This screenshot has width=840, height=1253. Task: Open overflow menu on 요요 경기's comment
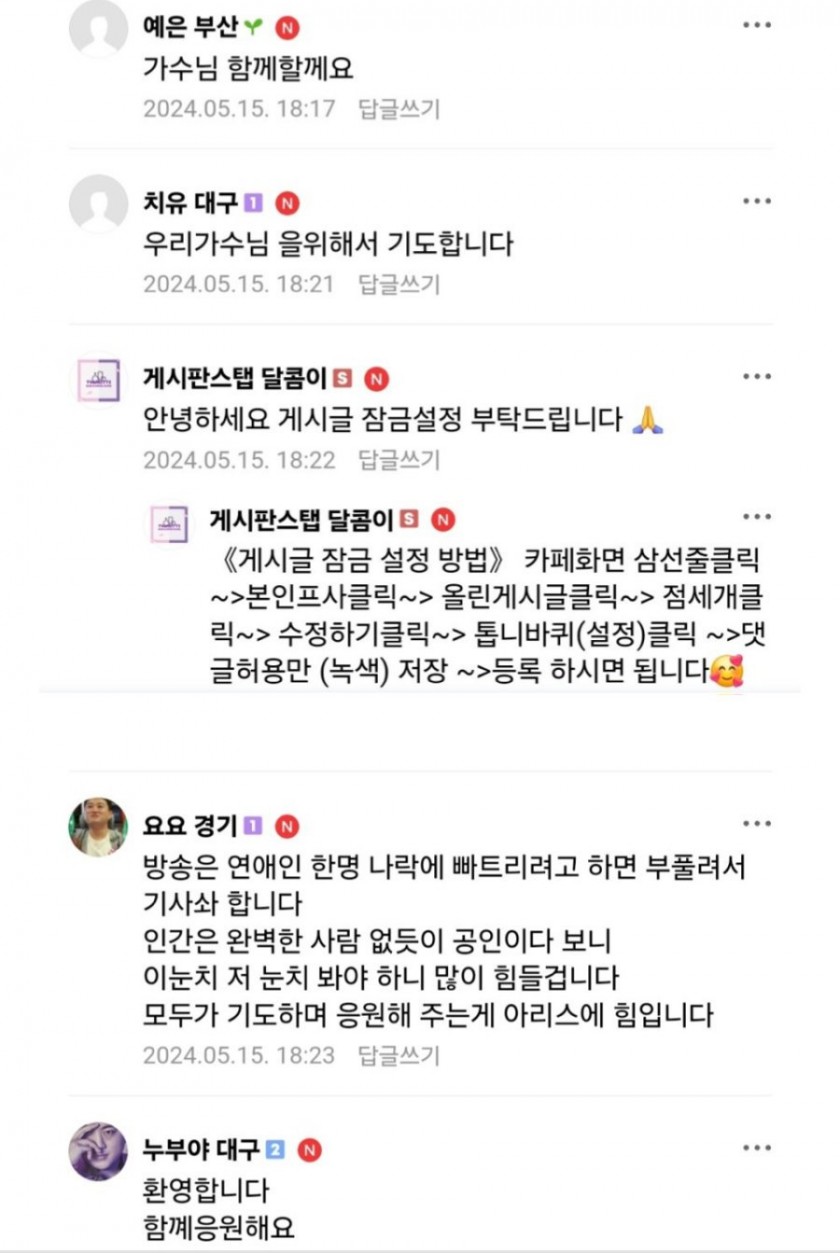[x=757, y=824]
